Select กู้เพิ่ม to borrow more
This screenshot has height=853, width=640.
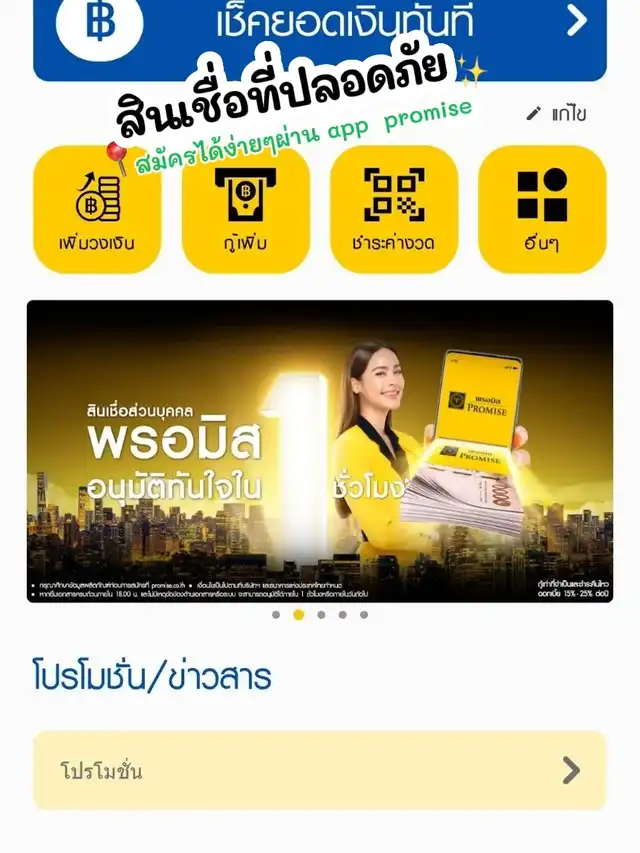pos(245,209)
